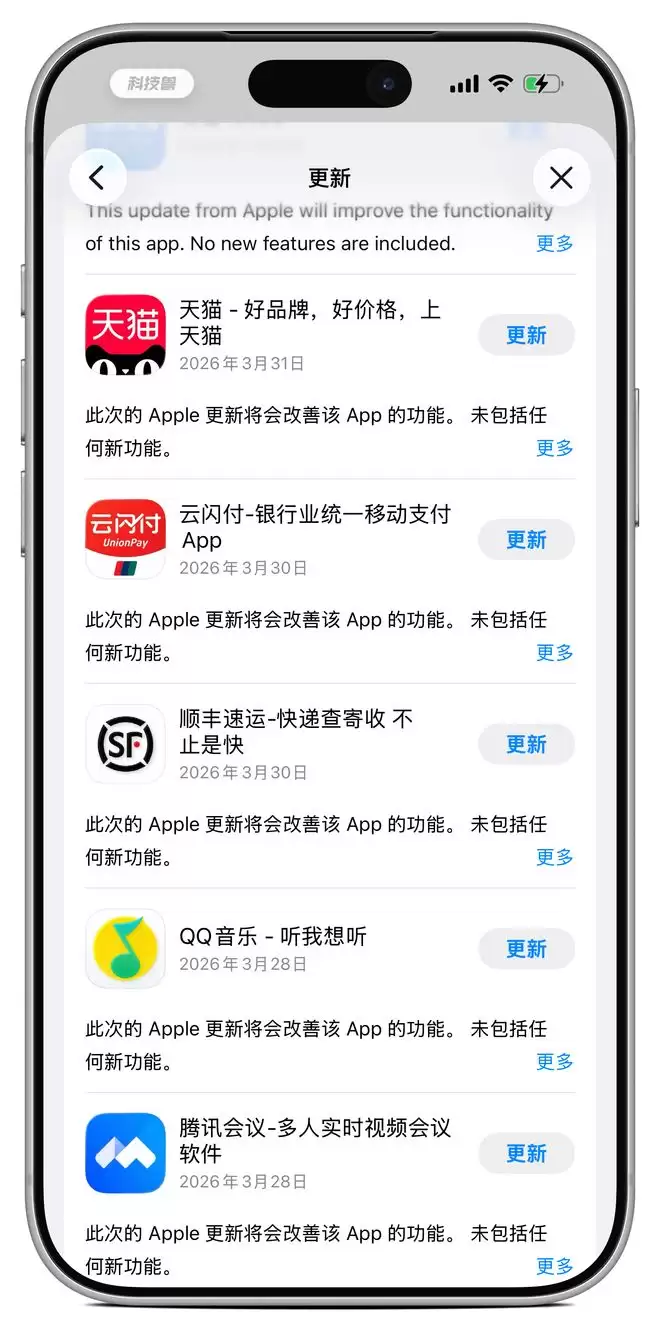Screen dimensions: 660x1329
Task: Update the 顺丰速运 app
Action: point(526,744)
